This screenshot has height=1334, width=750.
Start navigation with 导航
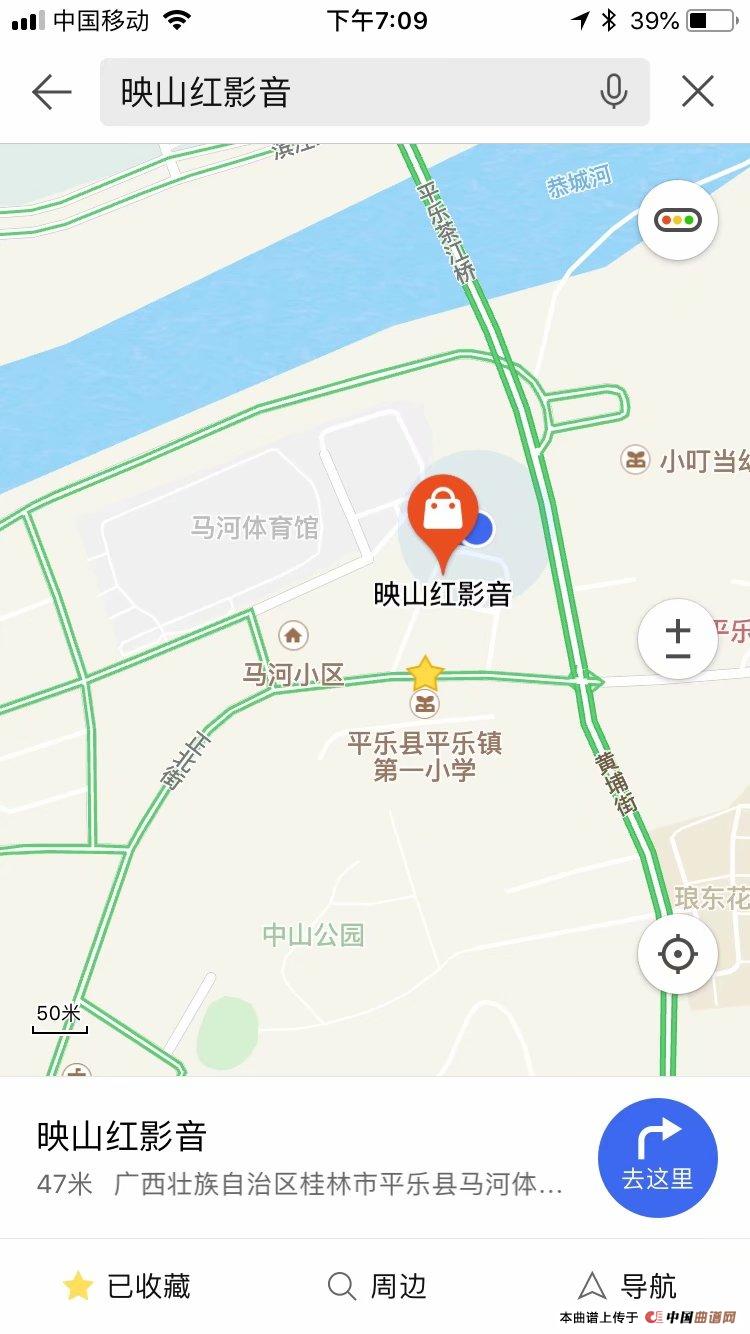pyautogui.click(x=628, y=1286)
